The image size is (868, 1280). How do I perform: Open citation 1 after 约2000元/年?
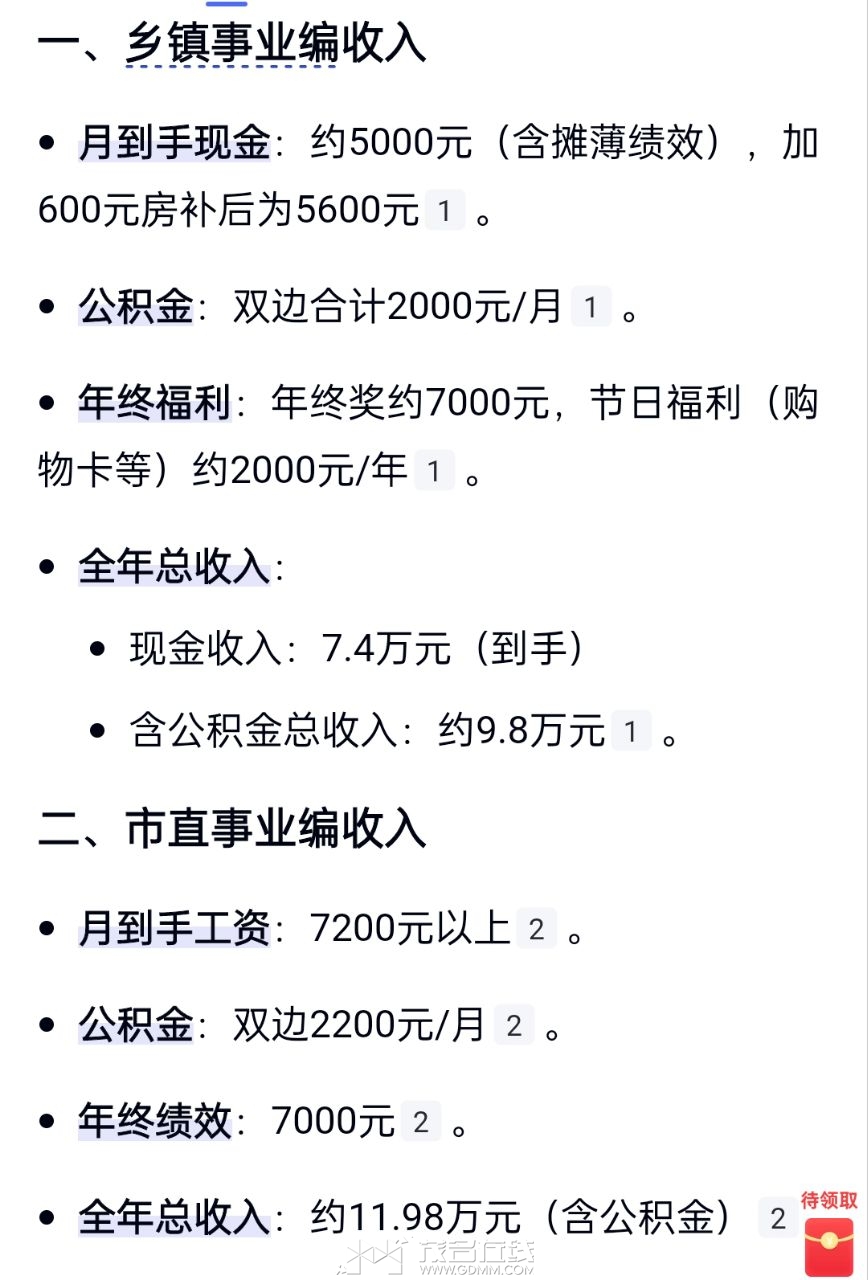(x=433, y=471)
